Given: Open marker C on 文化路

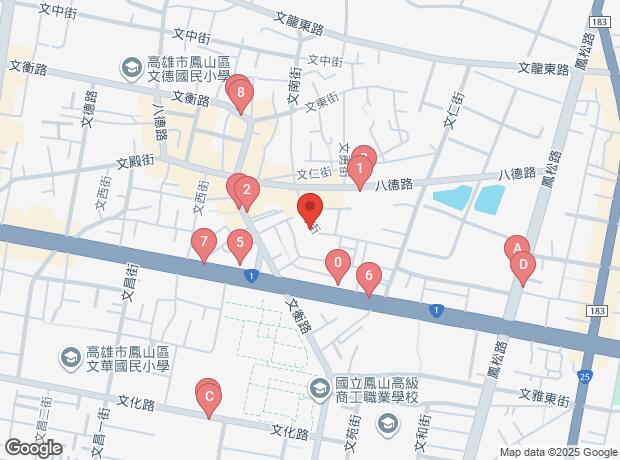Looking at the screenshot, I should point(209,399).
